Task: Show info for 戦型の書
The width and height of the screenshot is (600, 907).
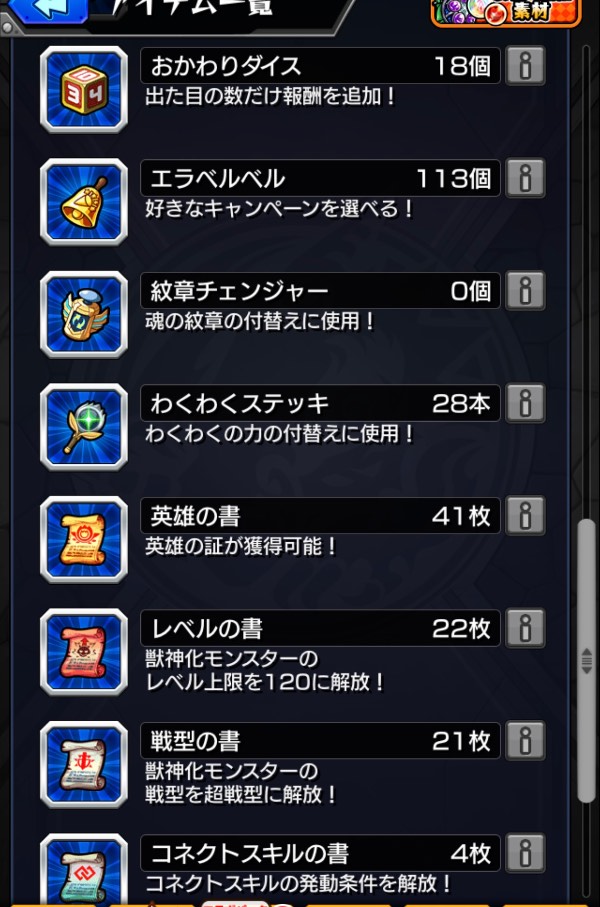Action: click(525, 742)
